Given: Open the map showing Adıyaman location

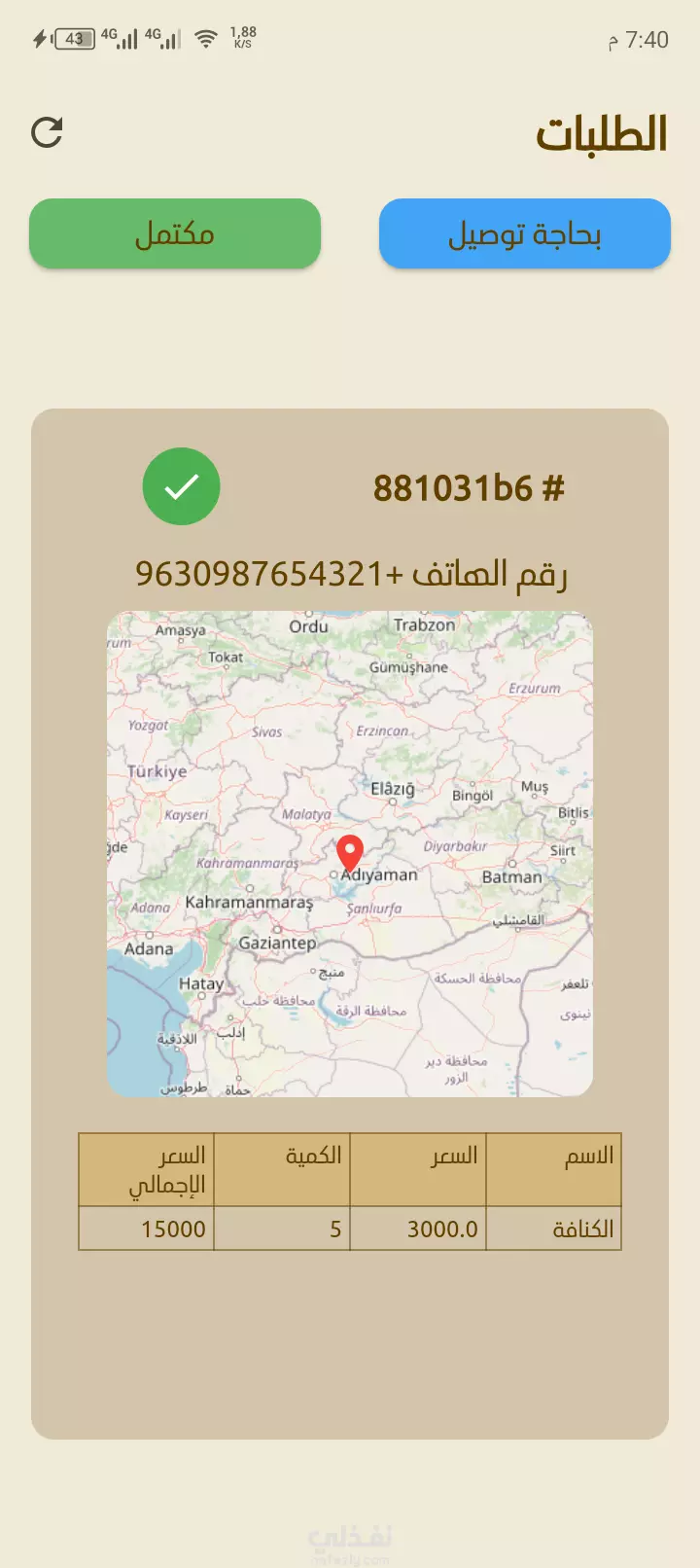Looking at the screenshot, I should pos(350,854).
